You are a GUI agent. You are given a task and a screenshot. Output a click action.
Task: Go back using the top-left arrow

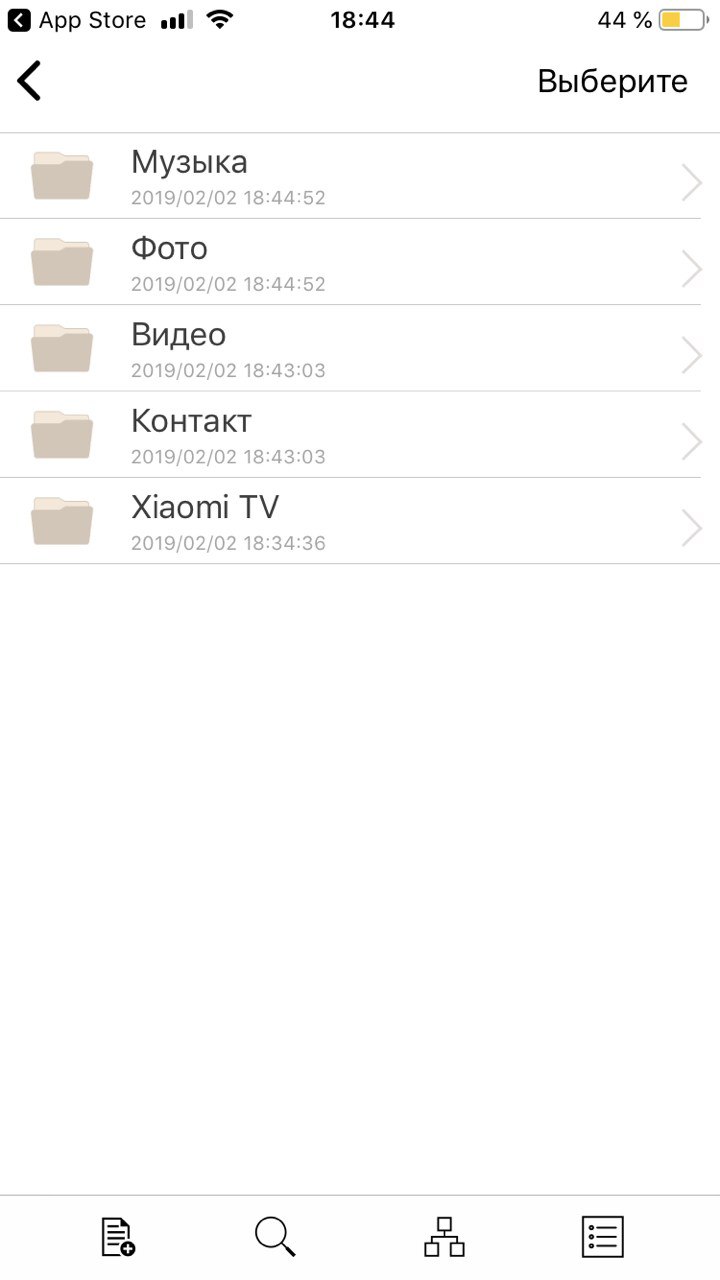click(x=30, y=81)
